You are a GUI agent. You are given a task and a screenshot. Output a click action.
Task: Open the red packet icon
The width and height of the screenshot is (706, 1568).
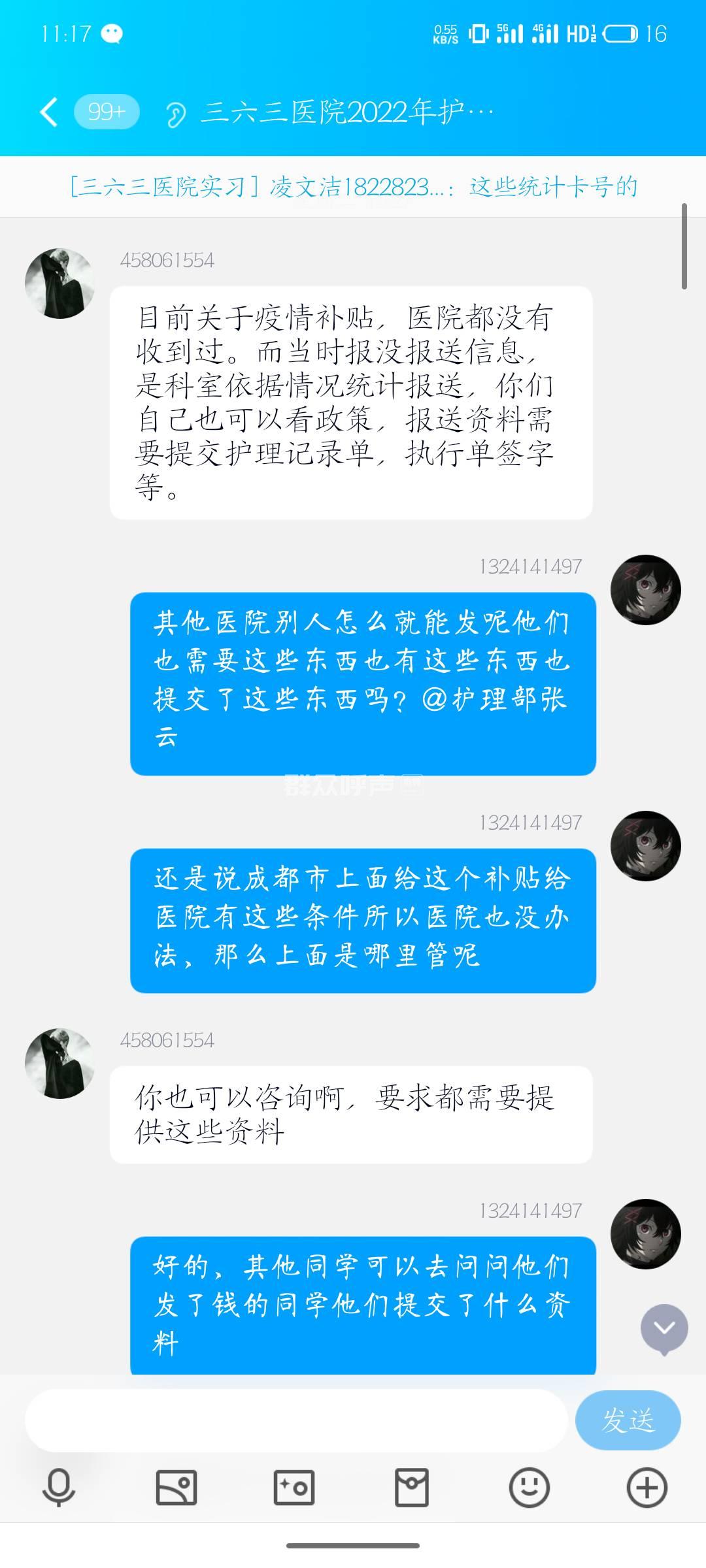click(412, 1488)
